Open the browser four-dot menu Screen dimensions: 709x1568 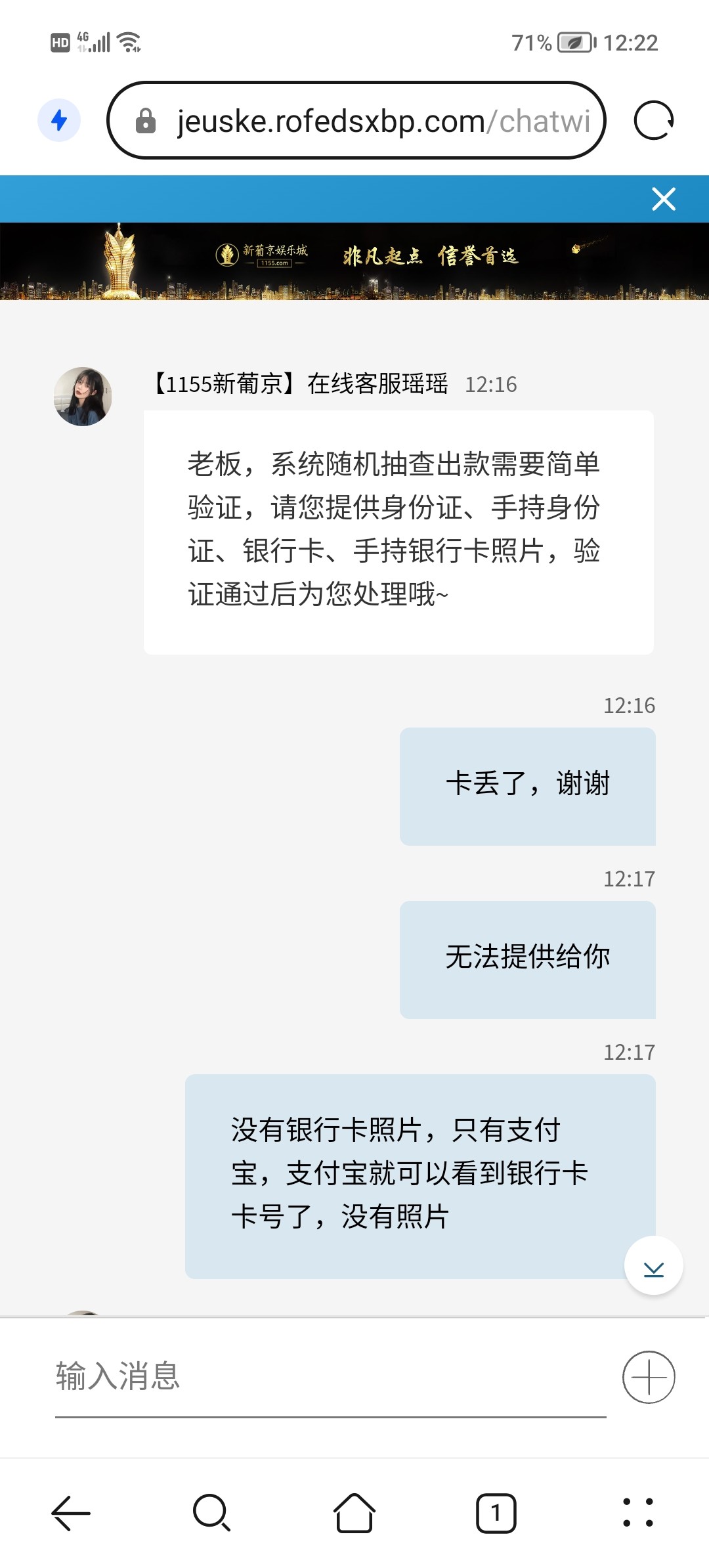tap(637, 1513)
